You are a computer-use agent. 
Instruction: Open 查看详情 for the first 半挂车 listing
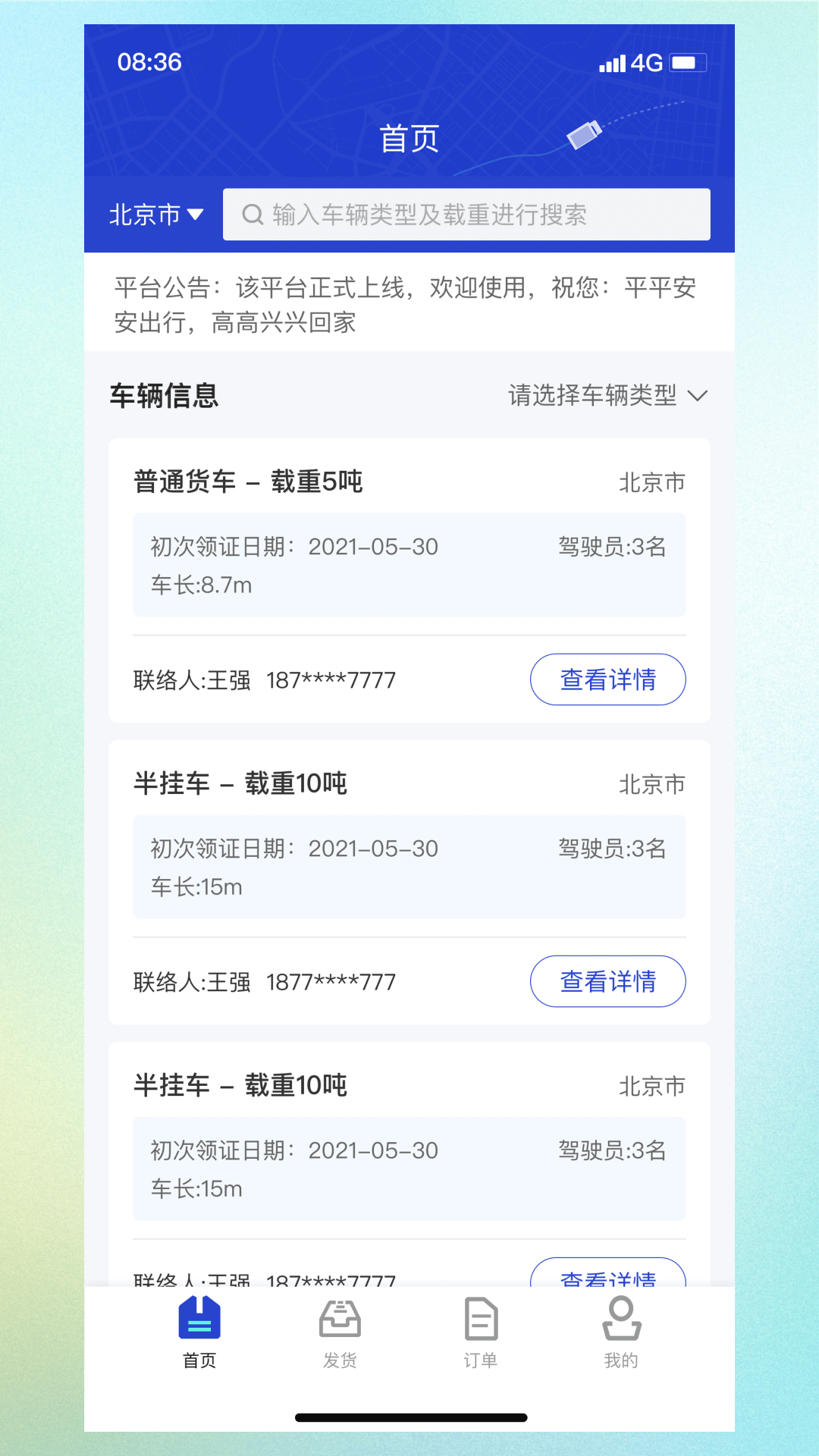point(607,981)
